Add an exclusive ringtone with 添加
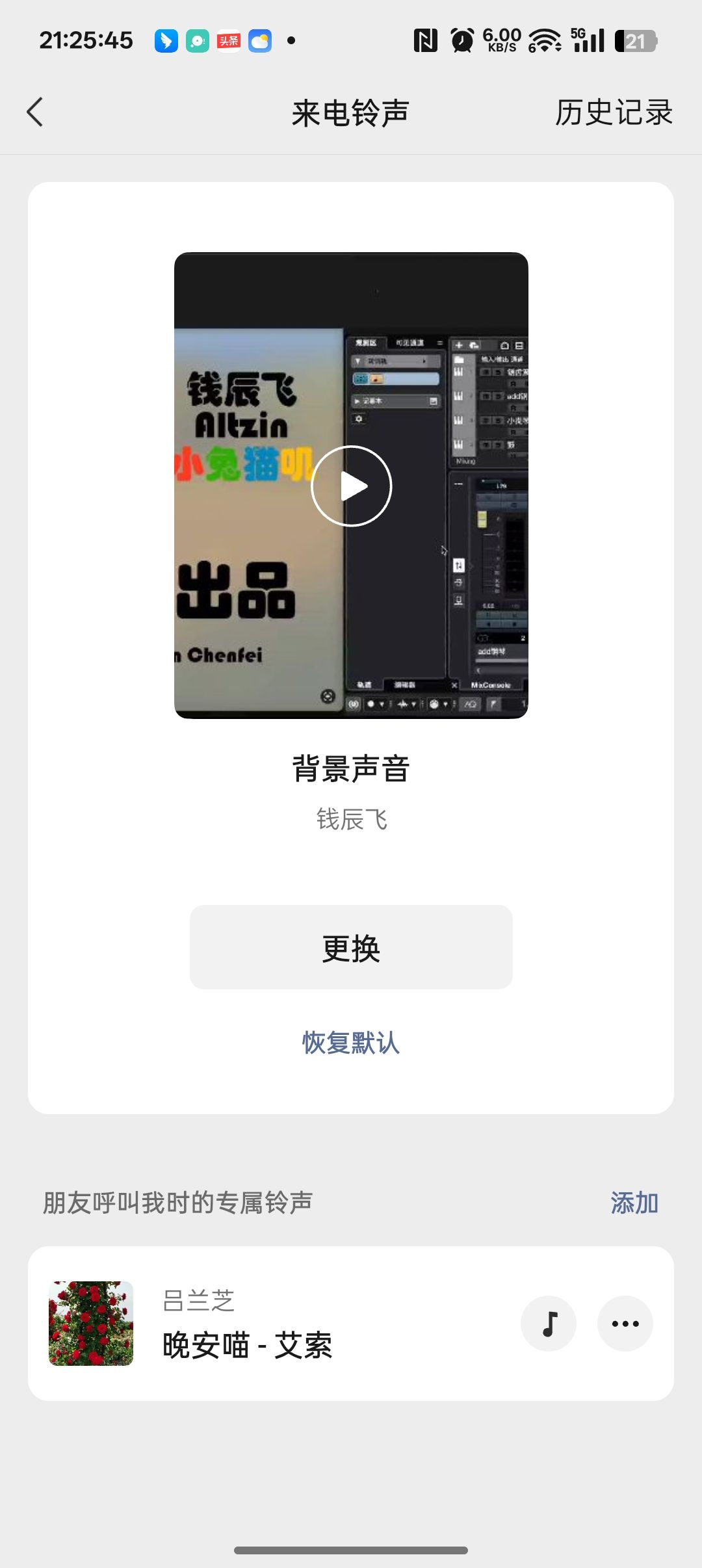The height and width of the screenshot is (1568, 702). [634, 1203]
